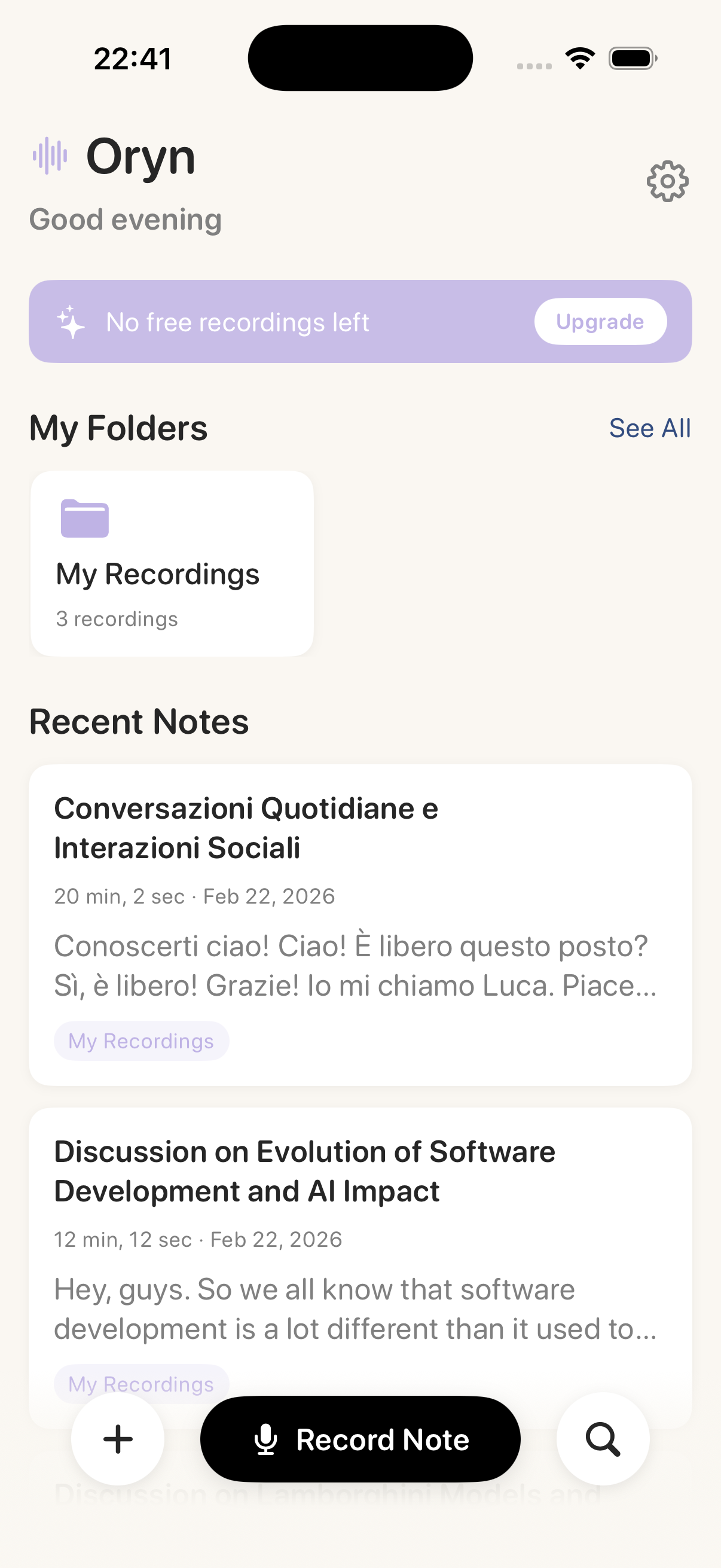Tap the Good evening greeting

pos(126,219)
